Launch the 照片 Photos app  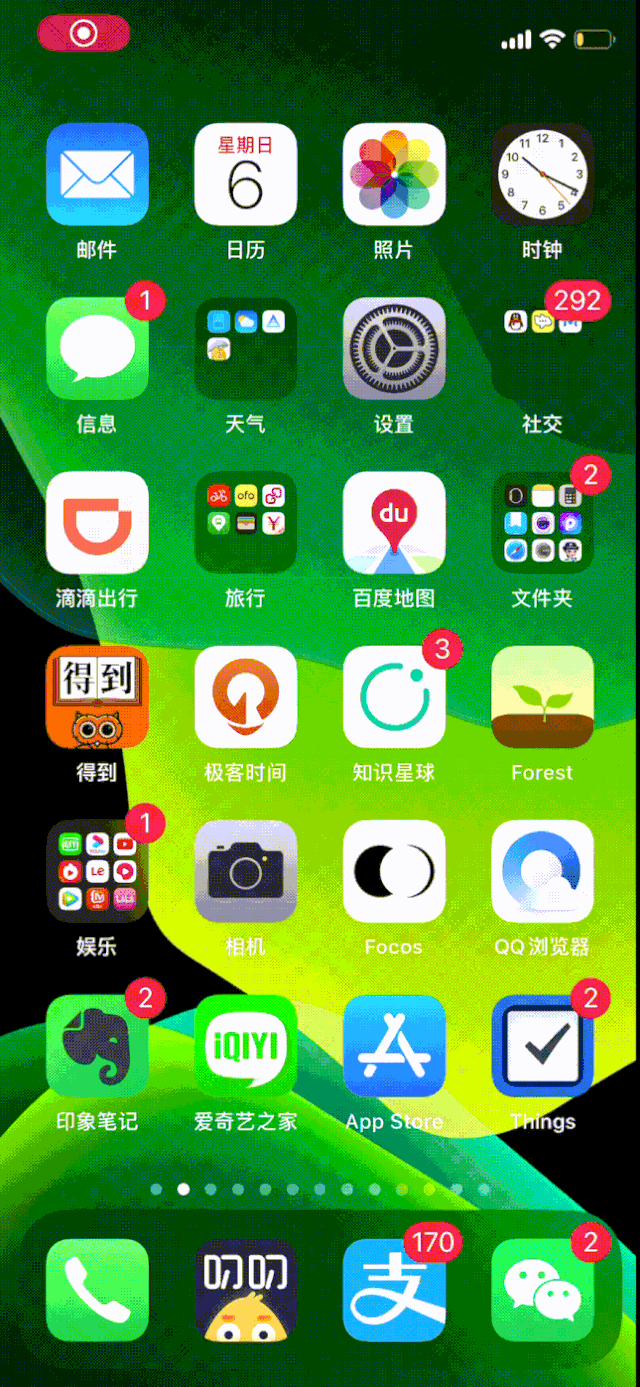pyautogui.click(x=394, y=174)
